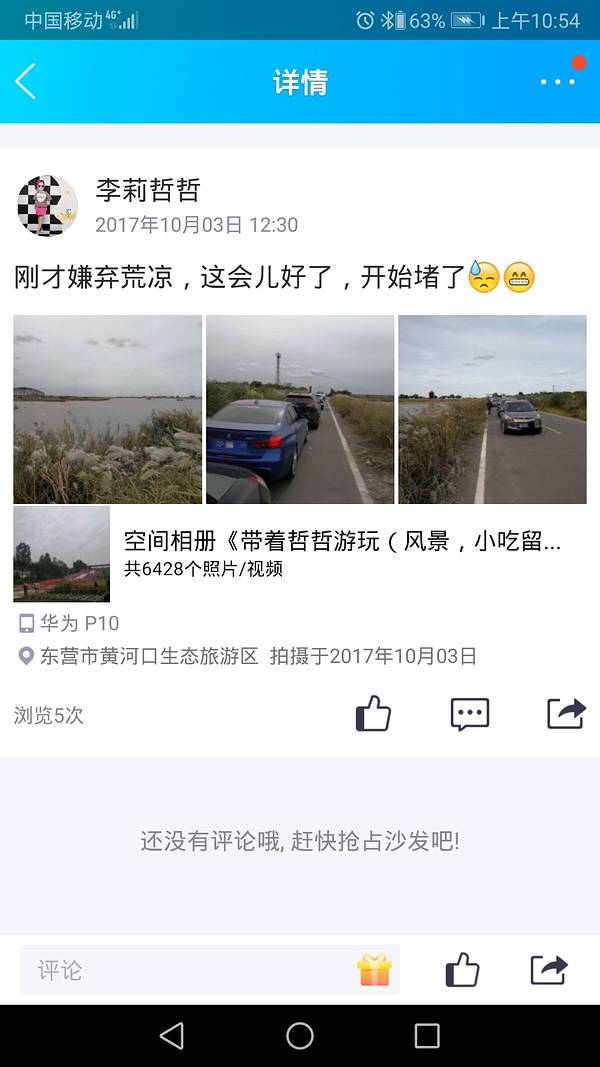The width and height of the screenshot is (600, 1067).
Task: Return to the phone's home screen
Action: click(300, 1036)
